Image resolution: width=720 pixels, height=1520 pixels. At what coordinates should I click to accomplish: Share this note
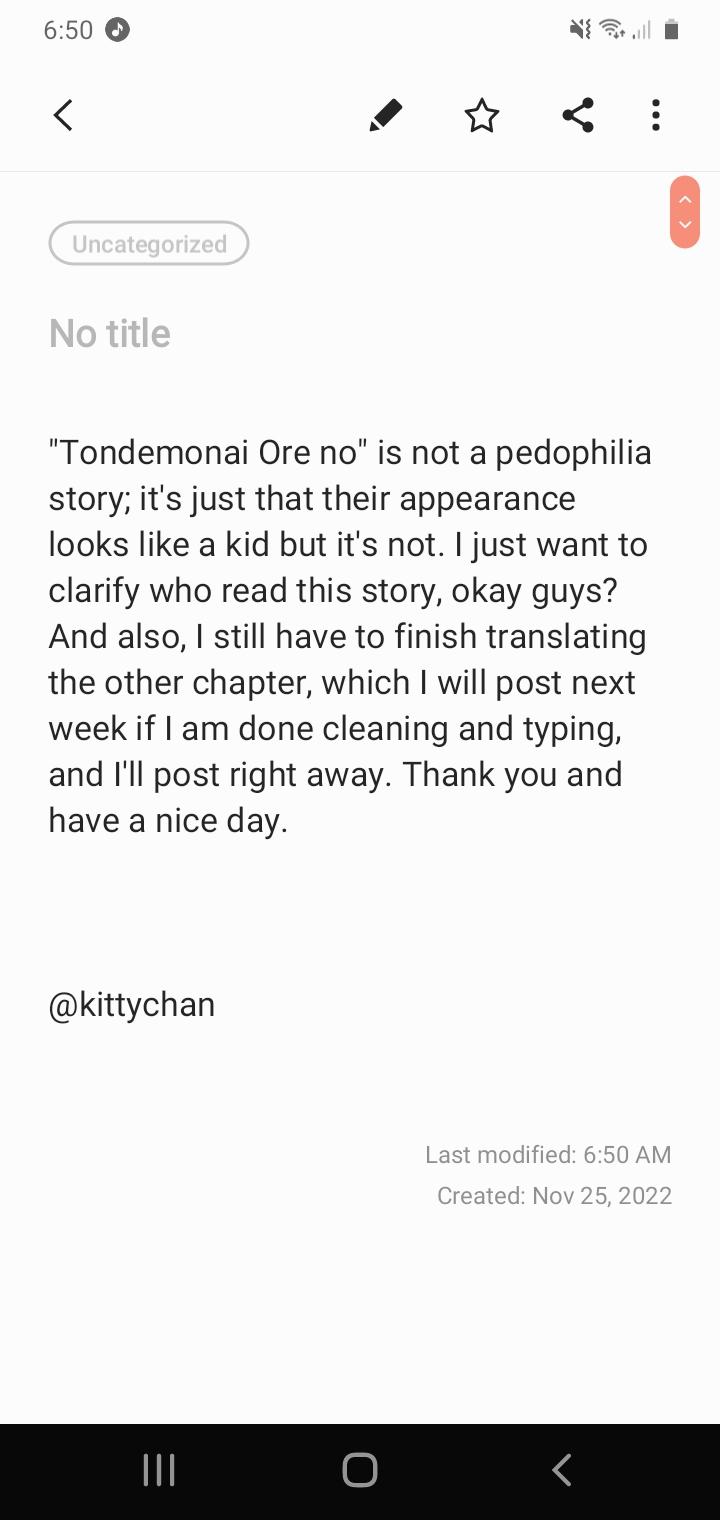click(578, 116)
